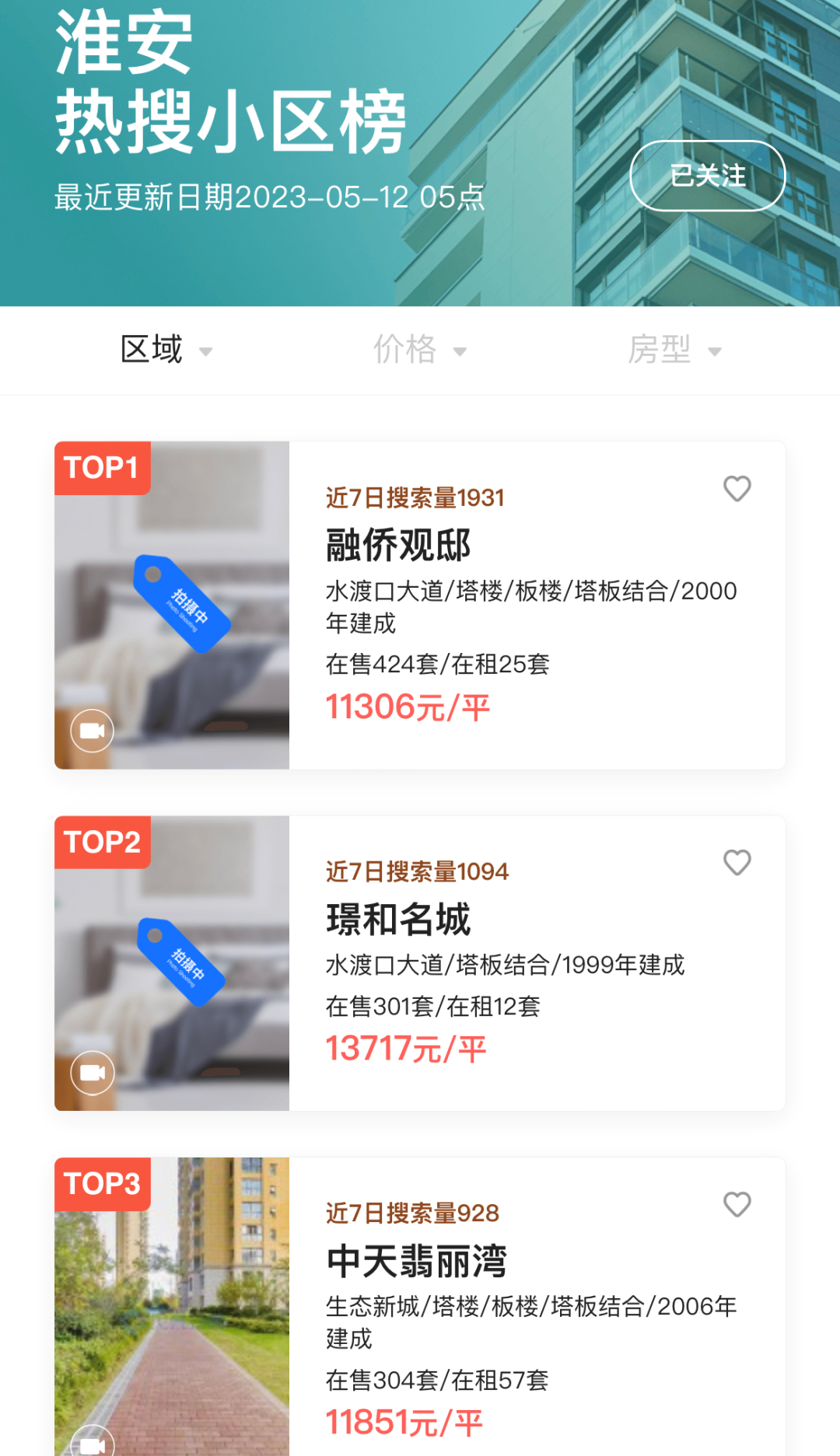View the 璟和名城 community listing
Viewport: 840px width, 1456px height.
pyautogui.click(x=398, y=920)
